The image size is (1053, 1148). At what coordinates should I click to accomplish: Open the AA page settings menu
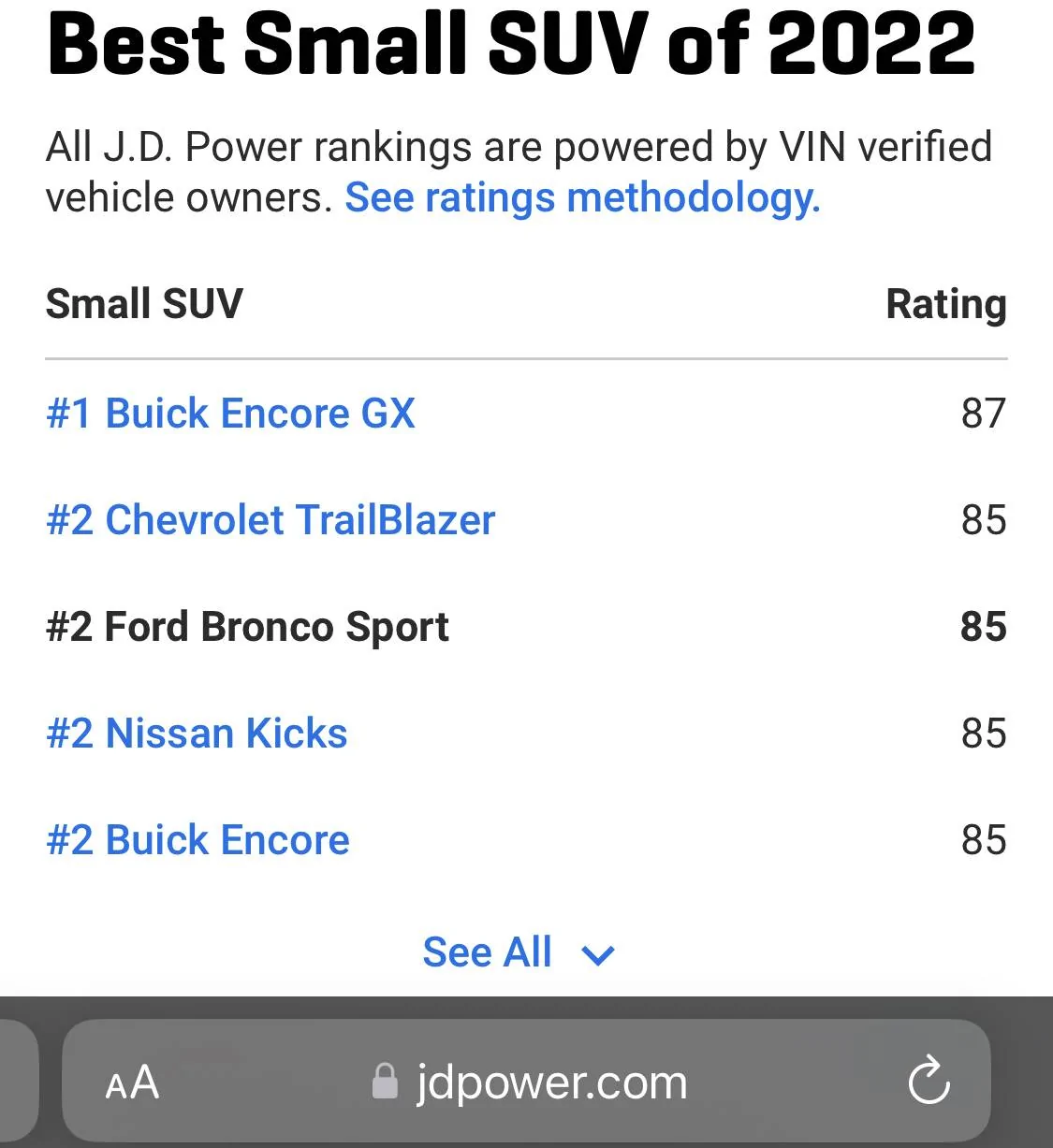(132, 1083)
